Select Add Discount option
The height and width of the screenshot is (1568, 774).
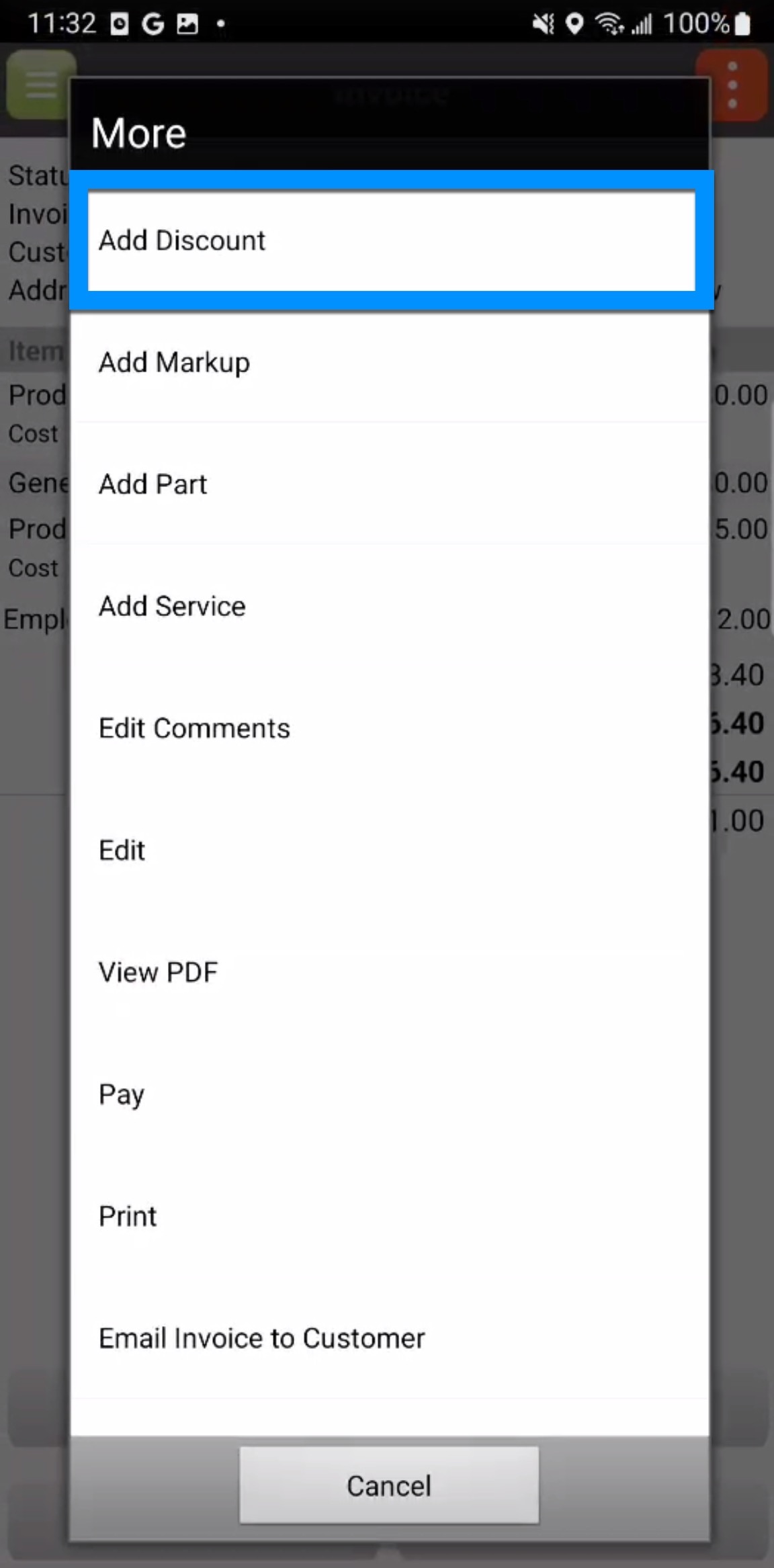point(390,241)
